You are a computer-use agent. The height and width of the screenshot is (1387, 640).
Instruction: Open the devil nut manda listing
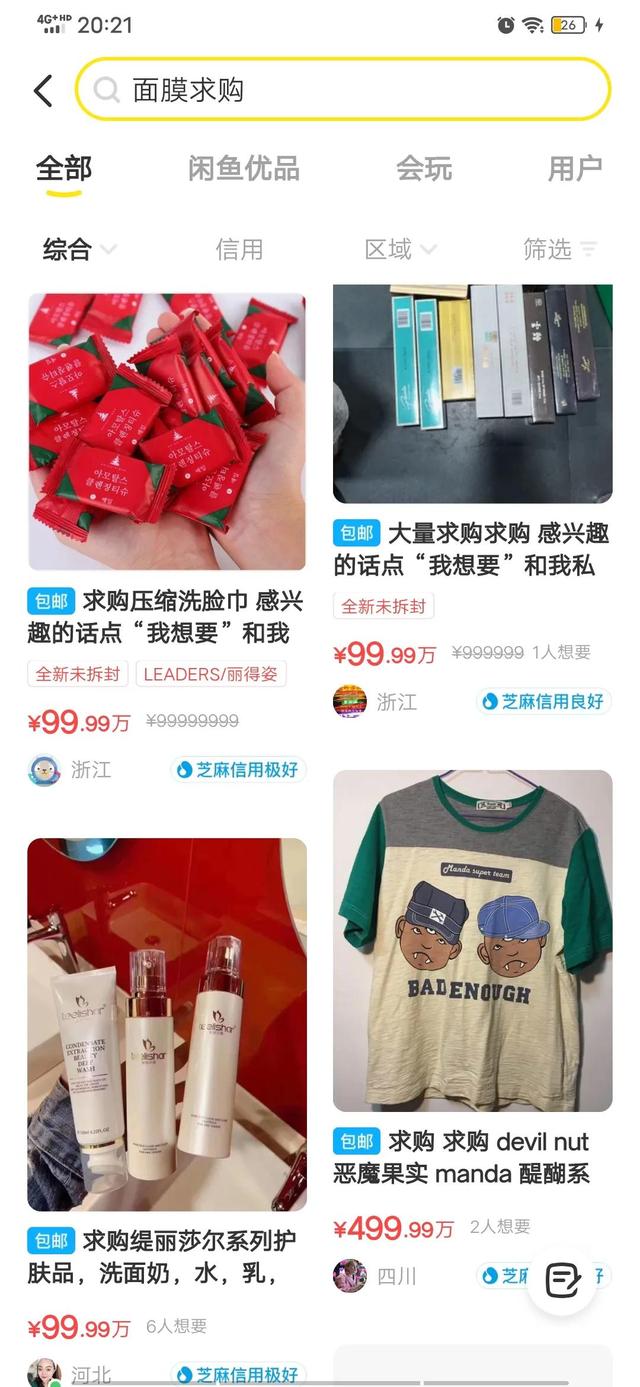[x=472, y=940]
